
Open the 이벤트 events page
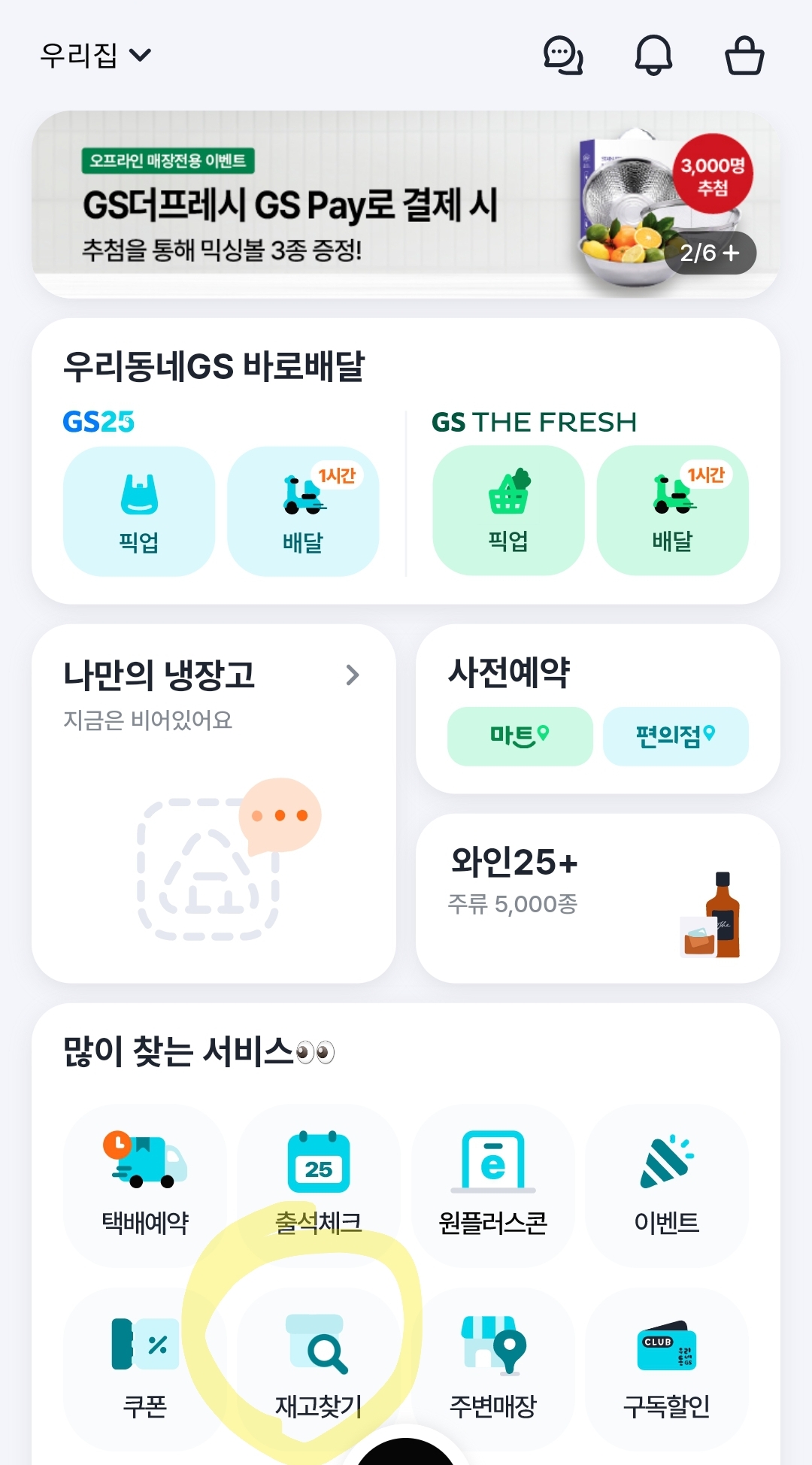coord(667,1185)
